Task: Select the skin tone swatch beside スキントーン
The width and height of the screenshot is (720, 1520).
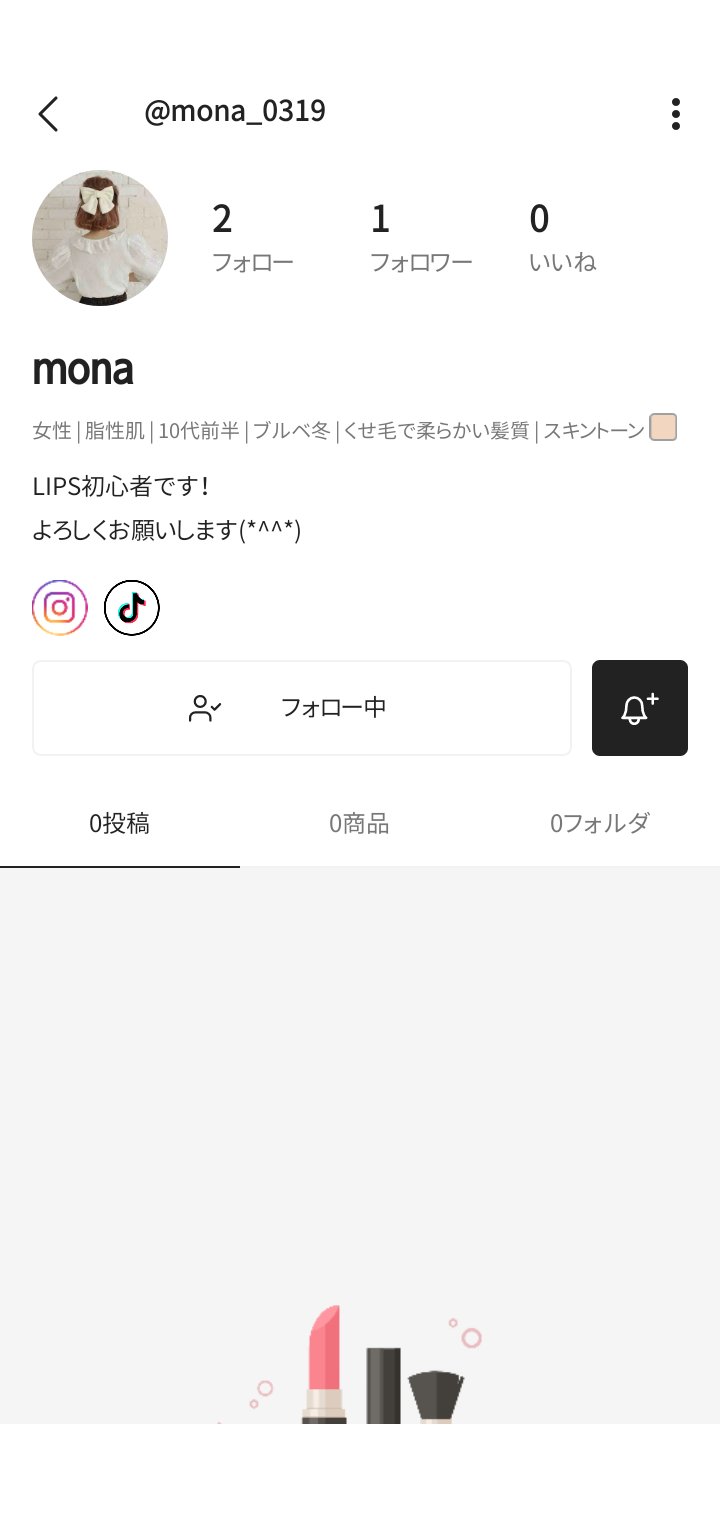Action: coord(665,428)
